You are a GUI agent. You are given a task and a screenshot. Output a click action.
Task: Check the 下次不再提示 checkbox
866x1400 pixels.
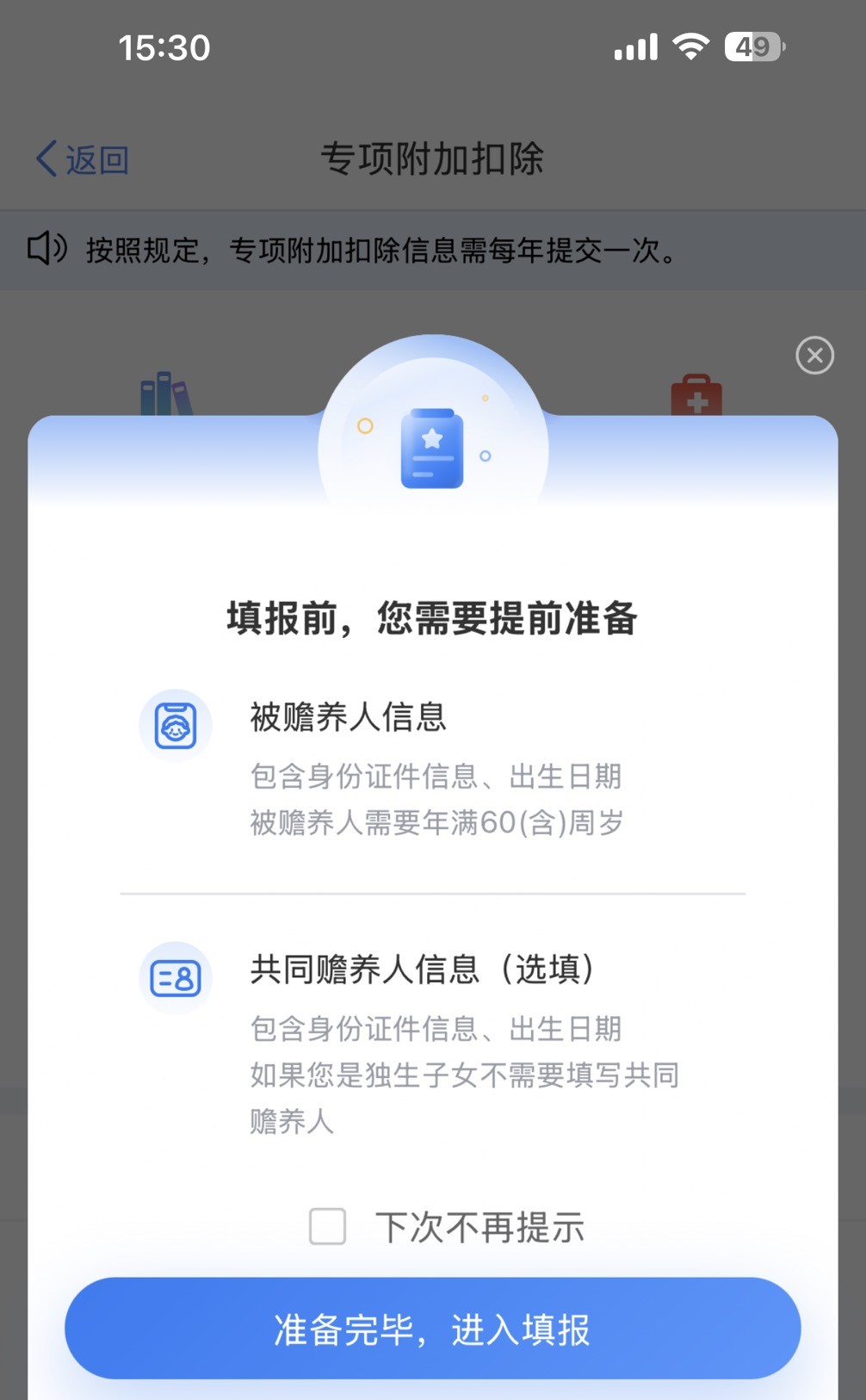(328, 1226)
